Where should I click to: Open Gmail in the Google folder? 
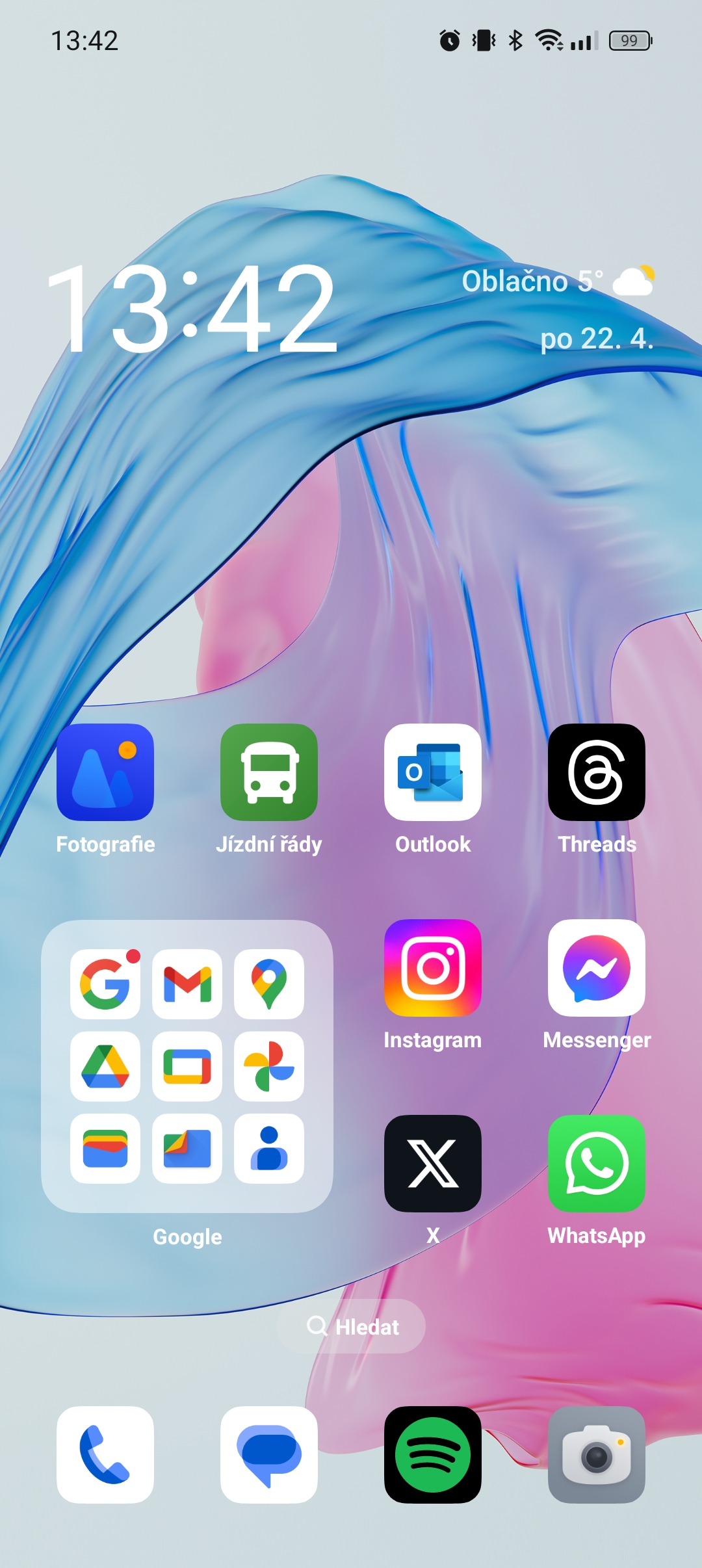187,984
